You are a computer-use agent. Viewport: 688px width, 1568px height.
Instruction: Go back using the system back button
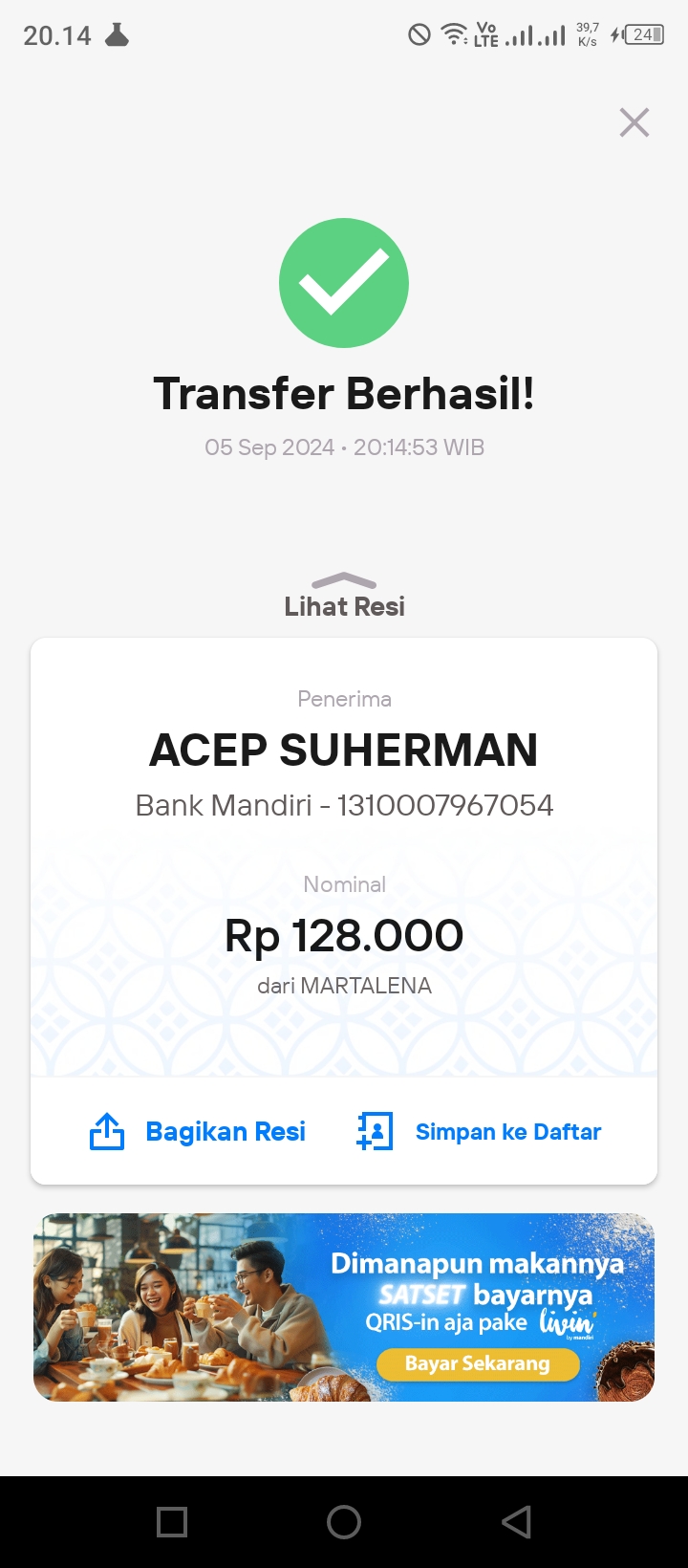(x=516, y=1522)
